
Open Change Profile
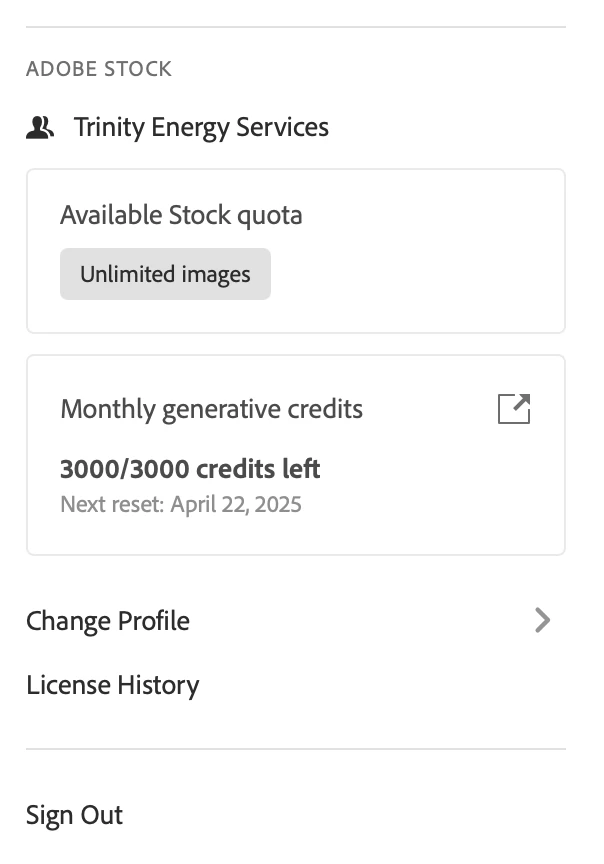click(x=108, y=621)
